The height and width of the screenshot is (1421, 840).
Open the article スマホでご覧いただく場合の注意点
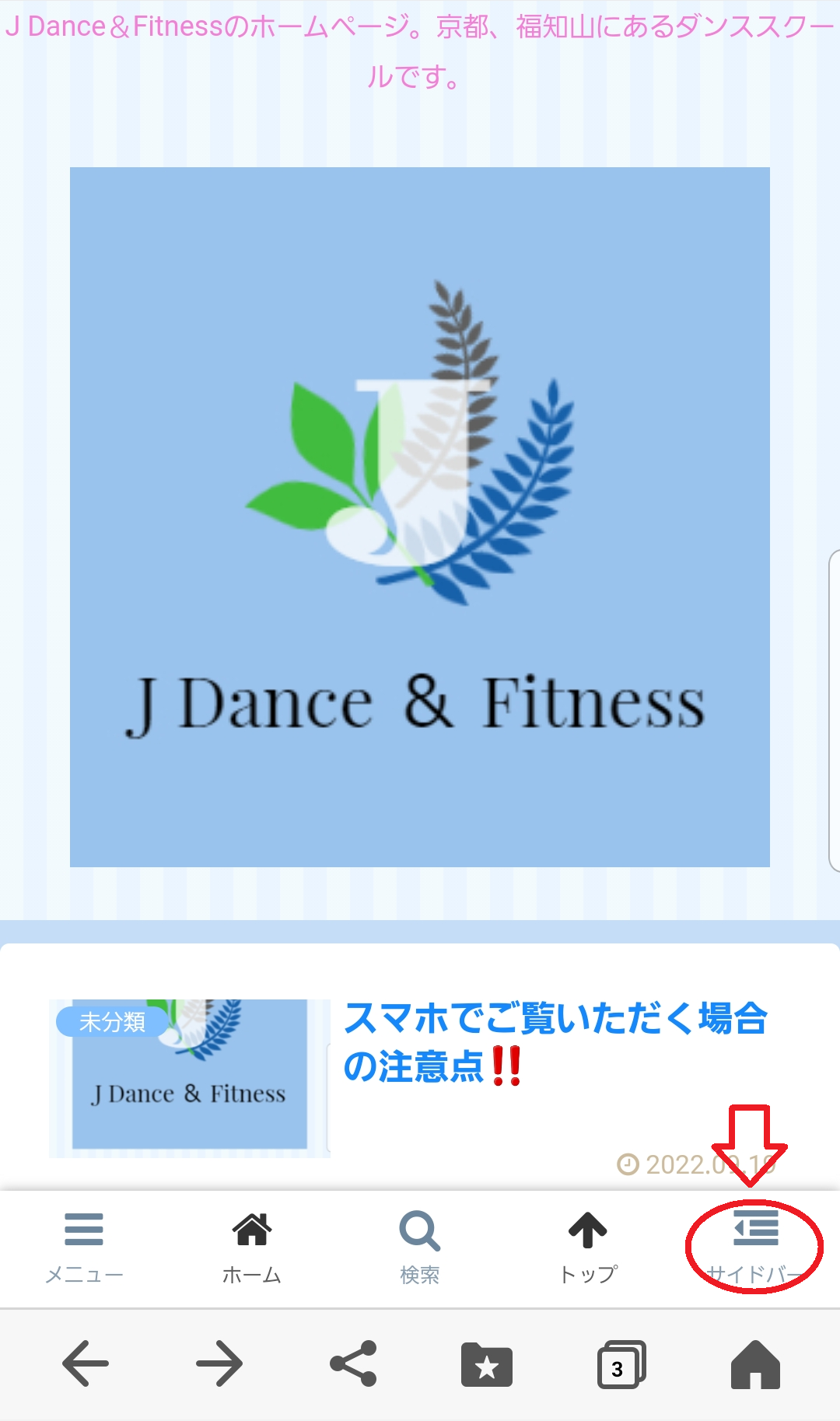555,1042
